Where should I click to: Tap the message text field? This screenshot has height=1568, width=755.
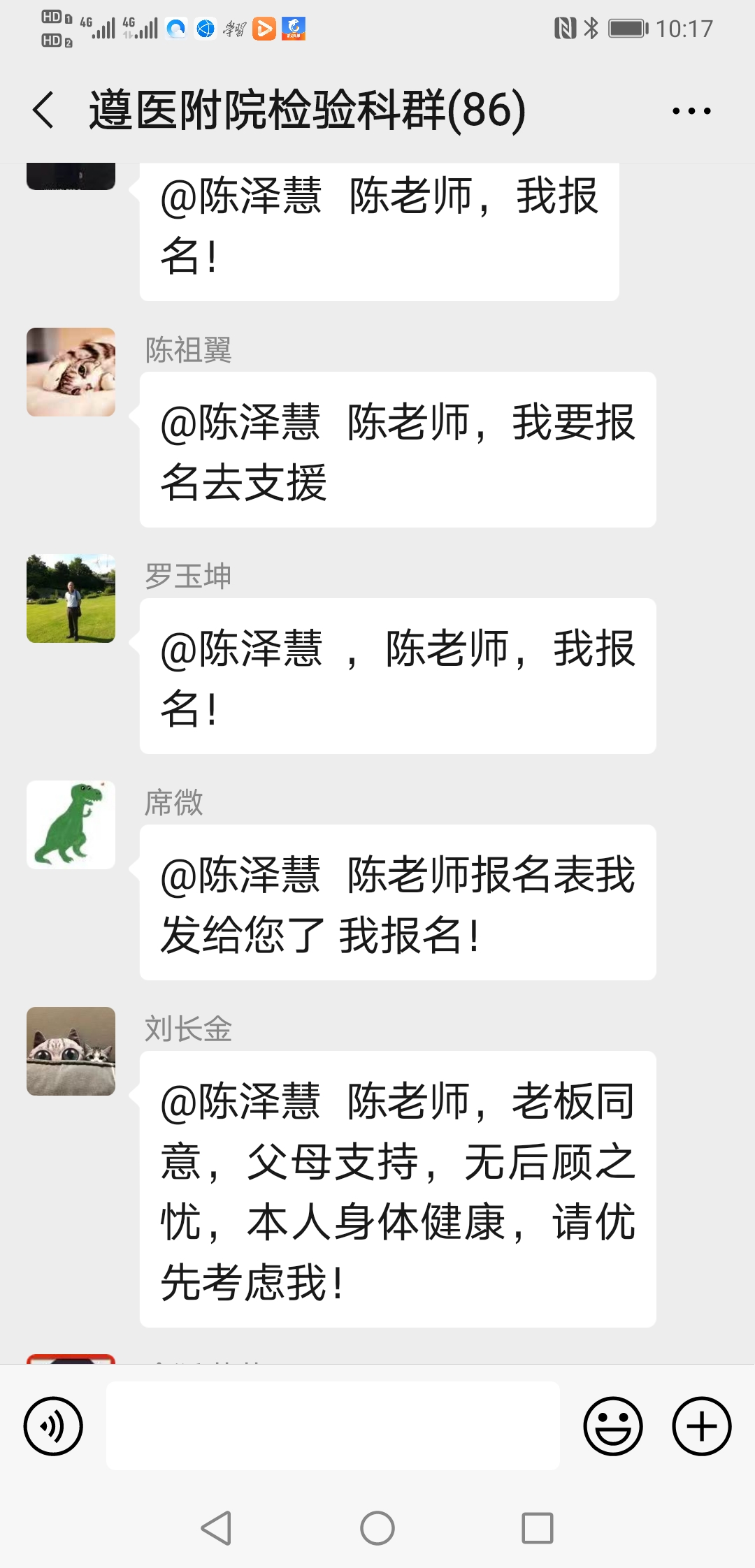333,1426
